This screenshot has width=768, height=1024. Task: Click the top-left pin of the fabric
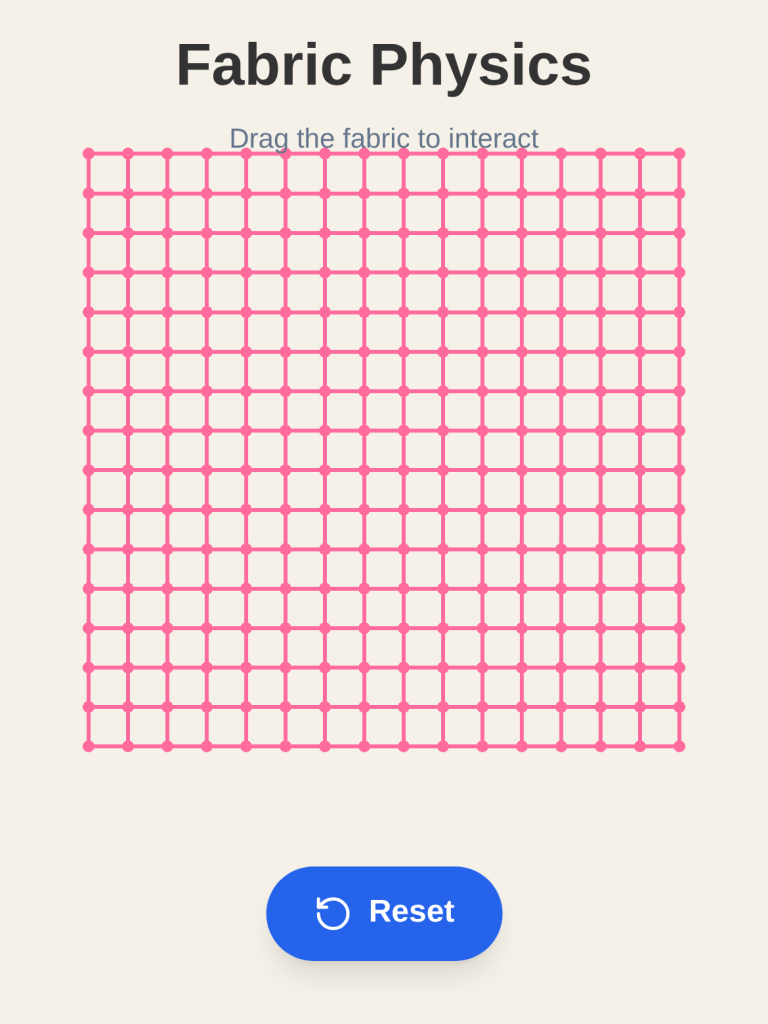[x=90, y=152]
